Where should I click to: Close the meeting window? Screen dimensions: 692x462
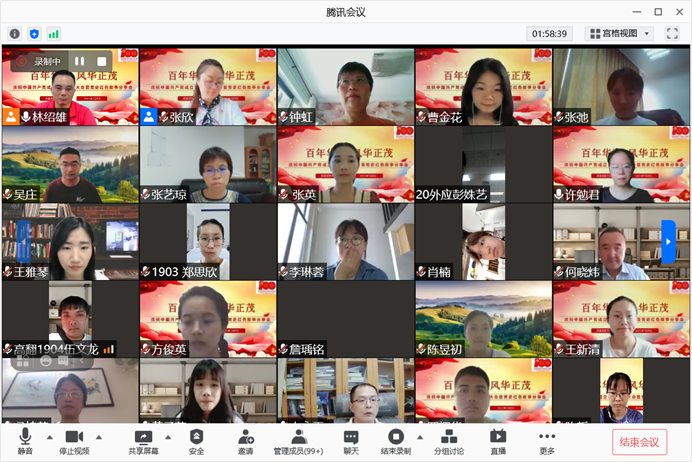[x=676, y=11]
